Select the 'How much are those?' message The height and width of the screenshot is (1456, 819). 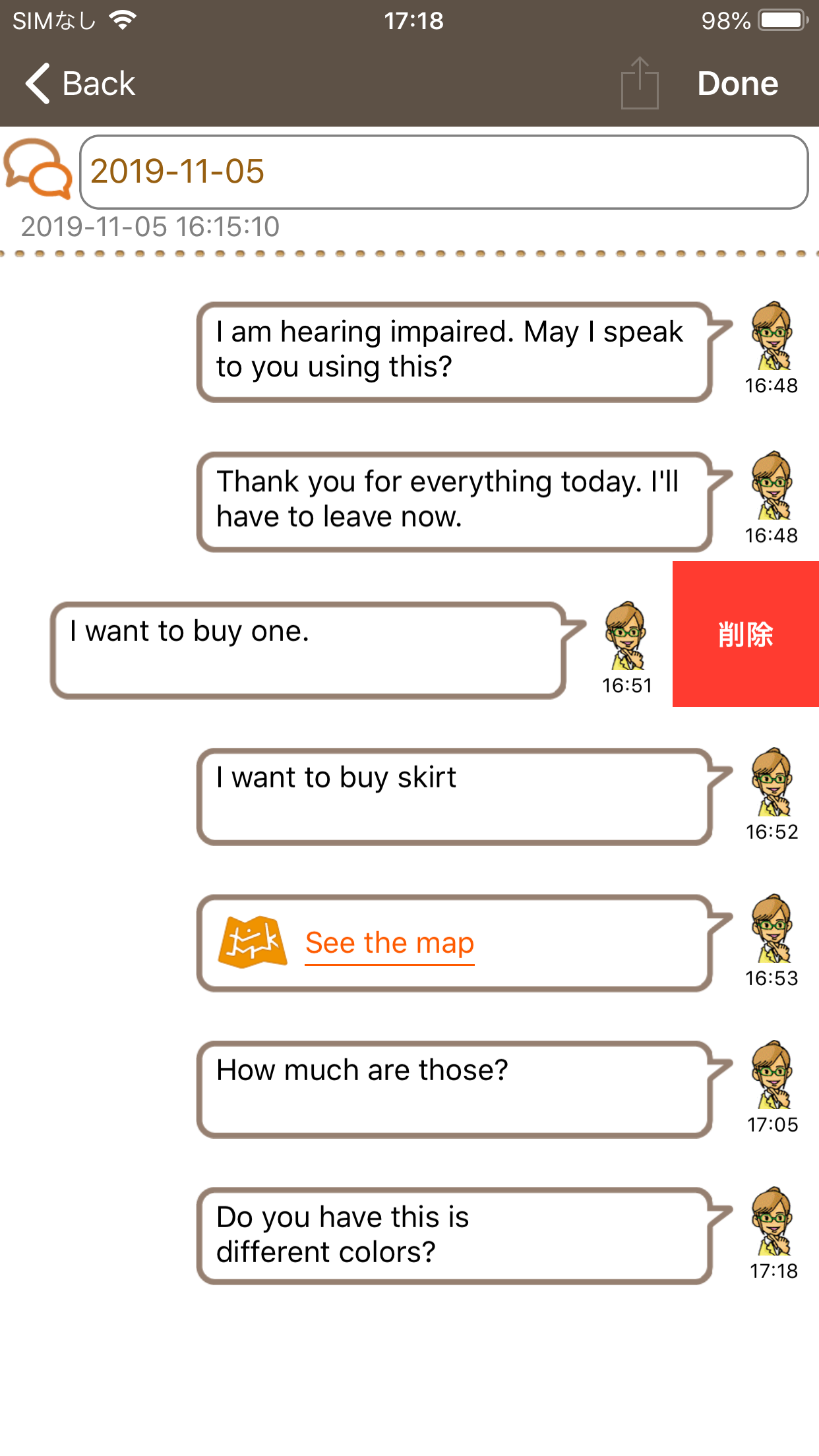click(x=454, y=1089)
